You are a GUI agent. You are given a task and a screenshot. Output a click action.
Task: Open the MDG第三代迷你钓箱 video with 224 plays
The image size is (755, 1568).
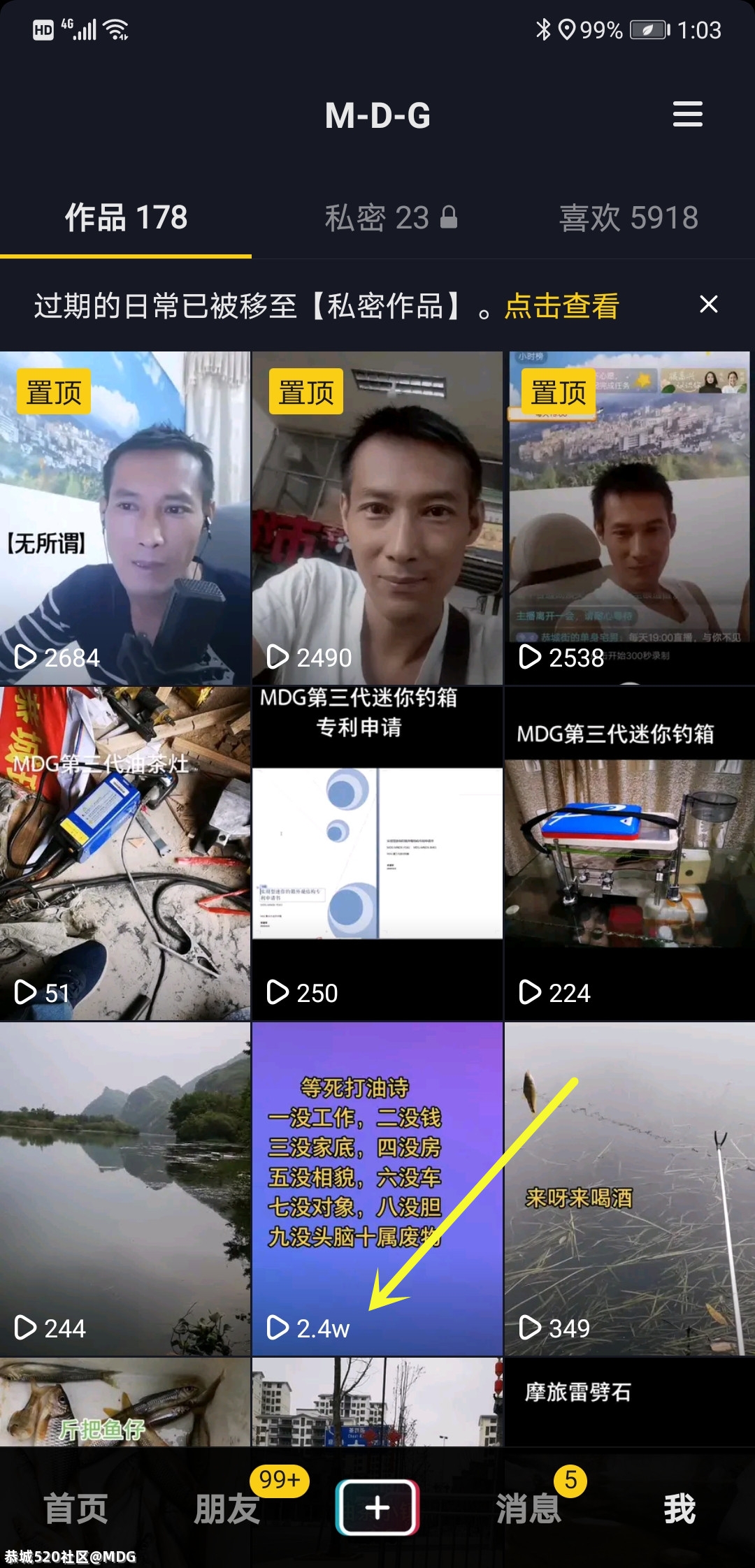click(629, 852)
